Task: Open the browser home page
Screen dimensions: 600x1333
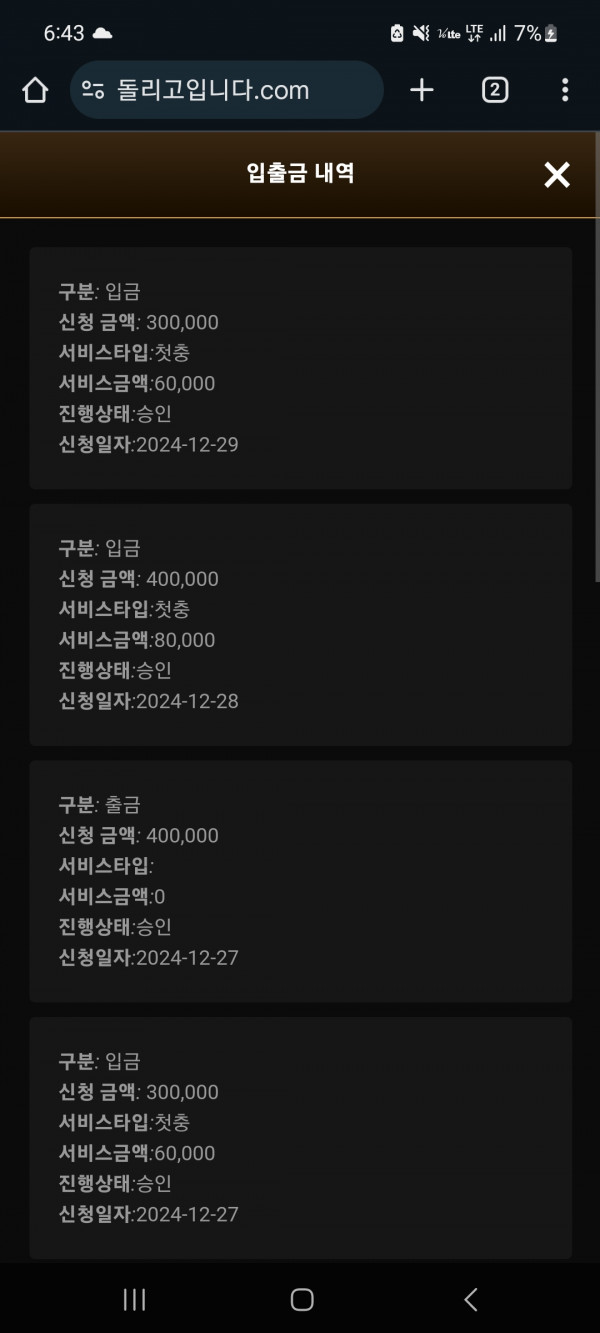Action: (x=35, y=90)
